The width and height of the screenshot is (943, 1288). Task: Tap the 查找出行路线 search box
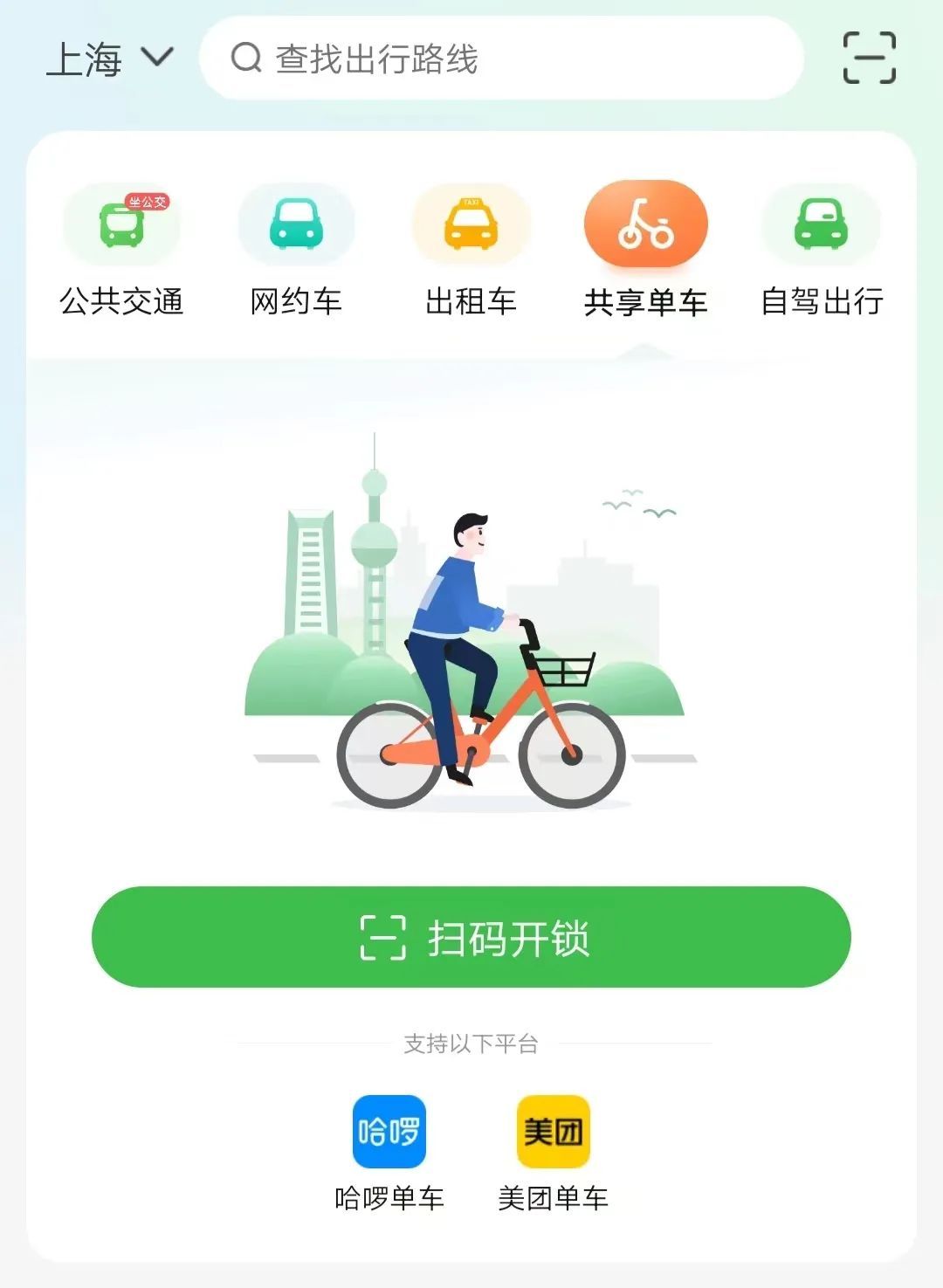pyautogui.click(x=500, y=59)
